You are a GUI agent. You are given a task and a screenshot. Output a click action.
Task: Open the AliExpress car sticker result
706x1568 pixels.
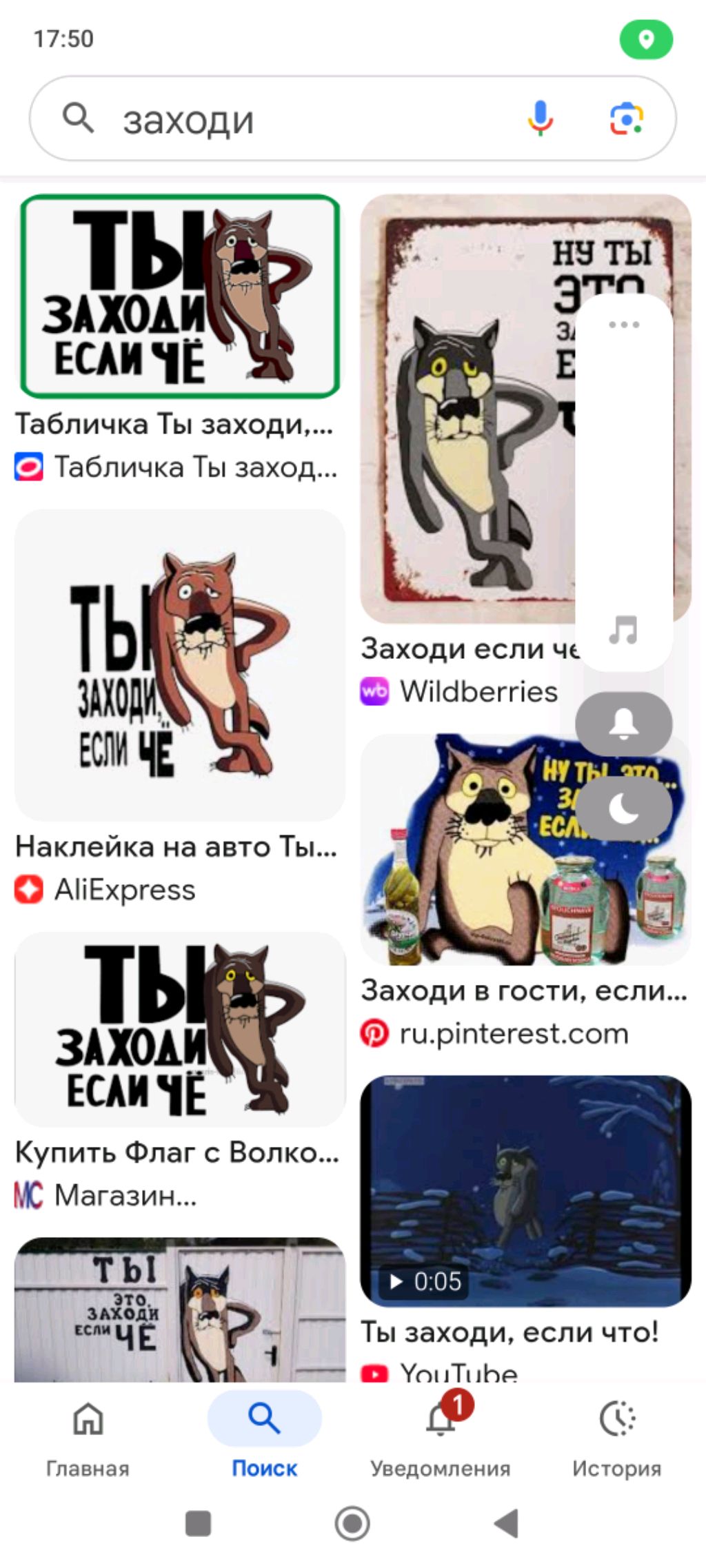(180, 665)
